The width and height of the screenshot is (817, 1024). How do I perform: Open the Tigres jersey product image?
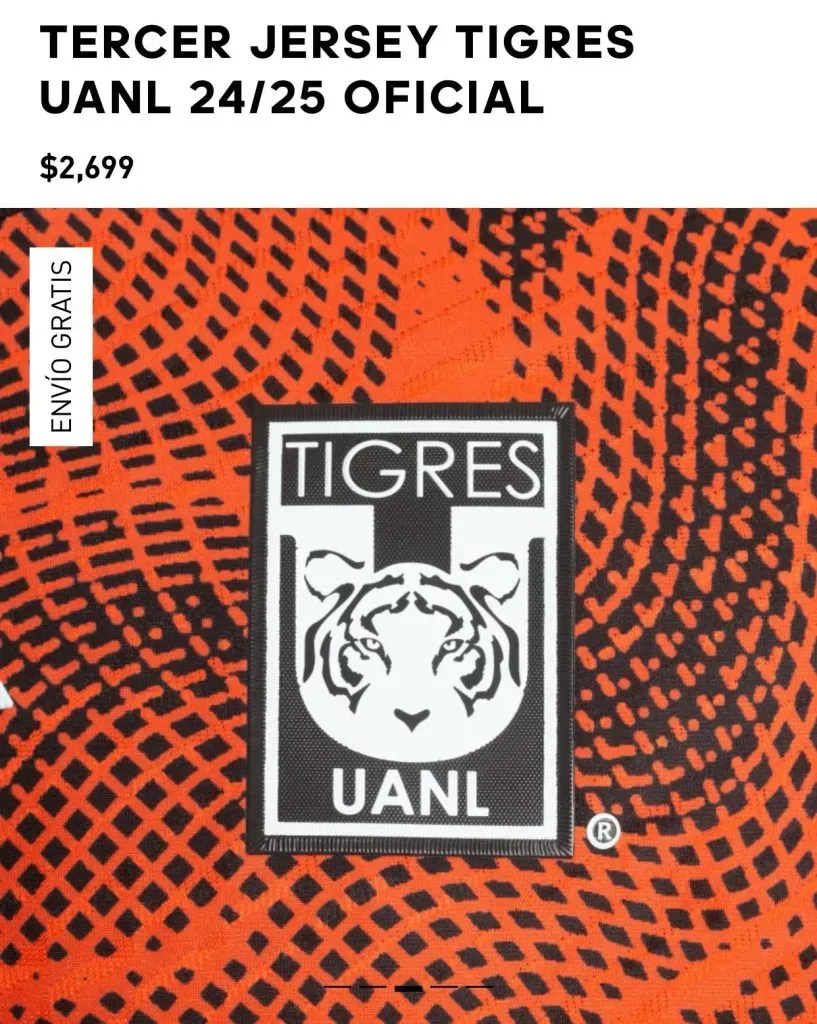[x=410, y=600]
